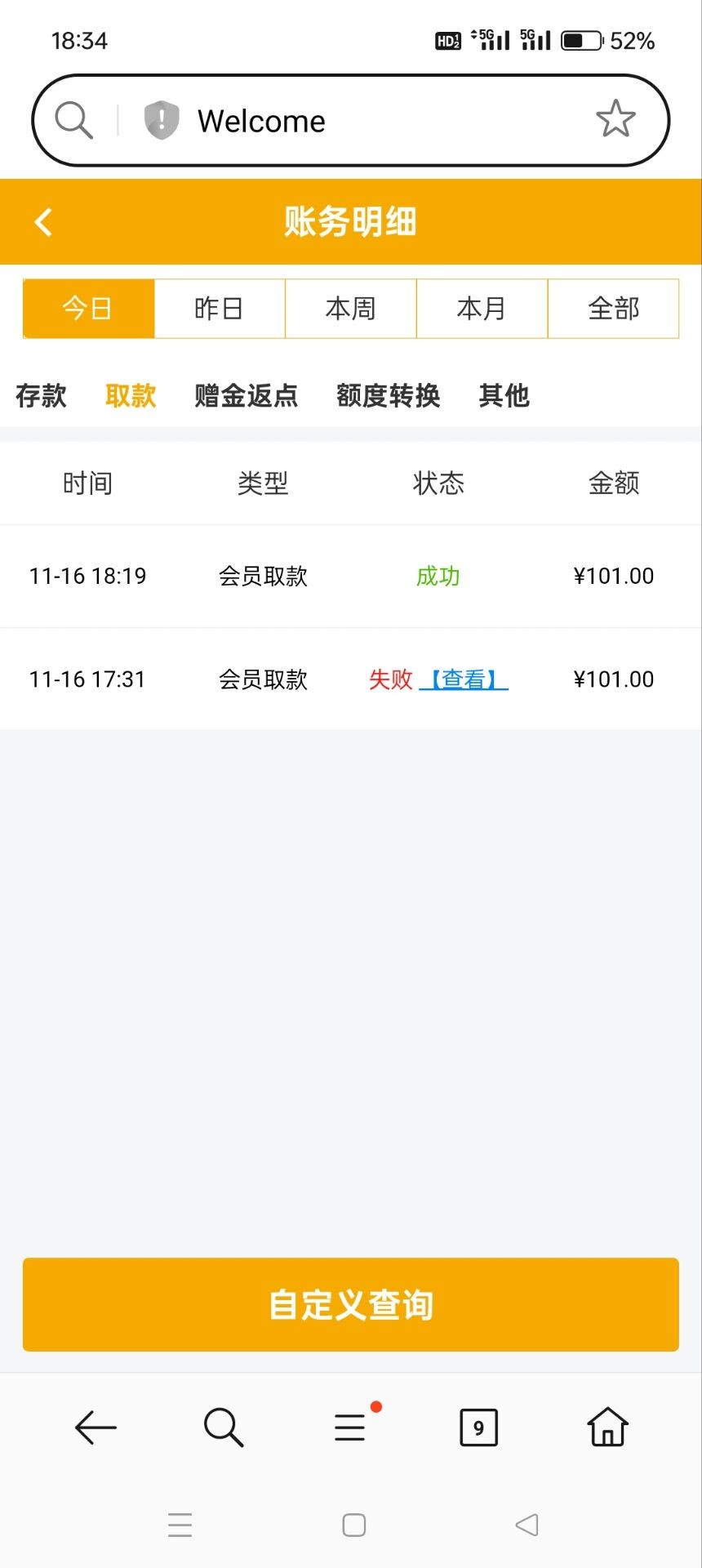This screenshot has height=1568, width=702.
Task: Bookmark this page with the star icon
Action: click(615, 120)
